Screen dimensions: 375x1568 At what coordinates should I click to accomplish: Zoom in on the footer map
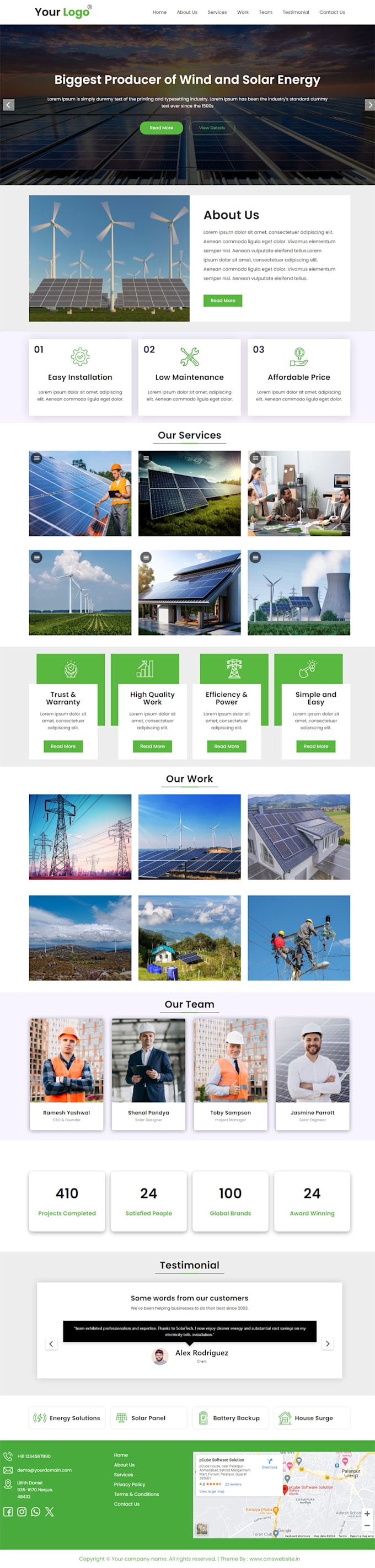click(x=367, y=1513)
